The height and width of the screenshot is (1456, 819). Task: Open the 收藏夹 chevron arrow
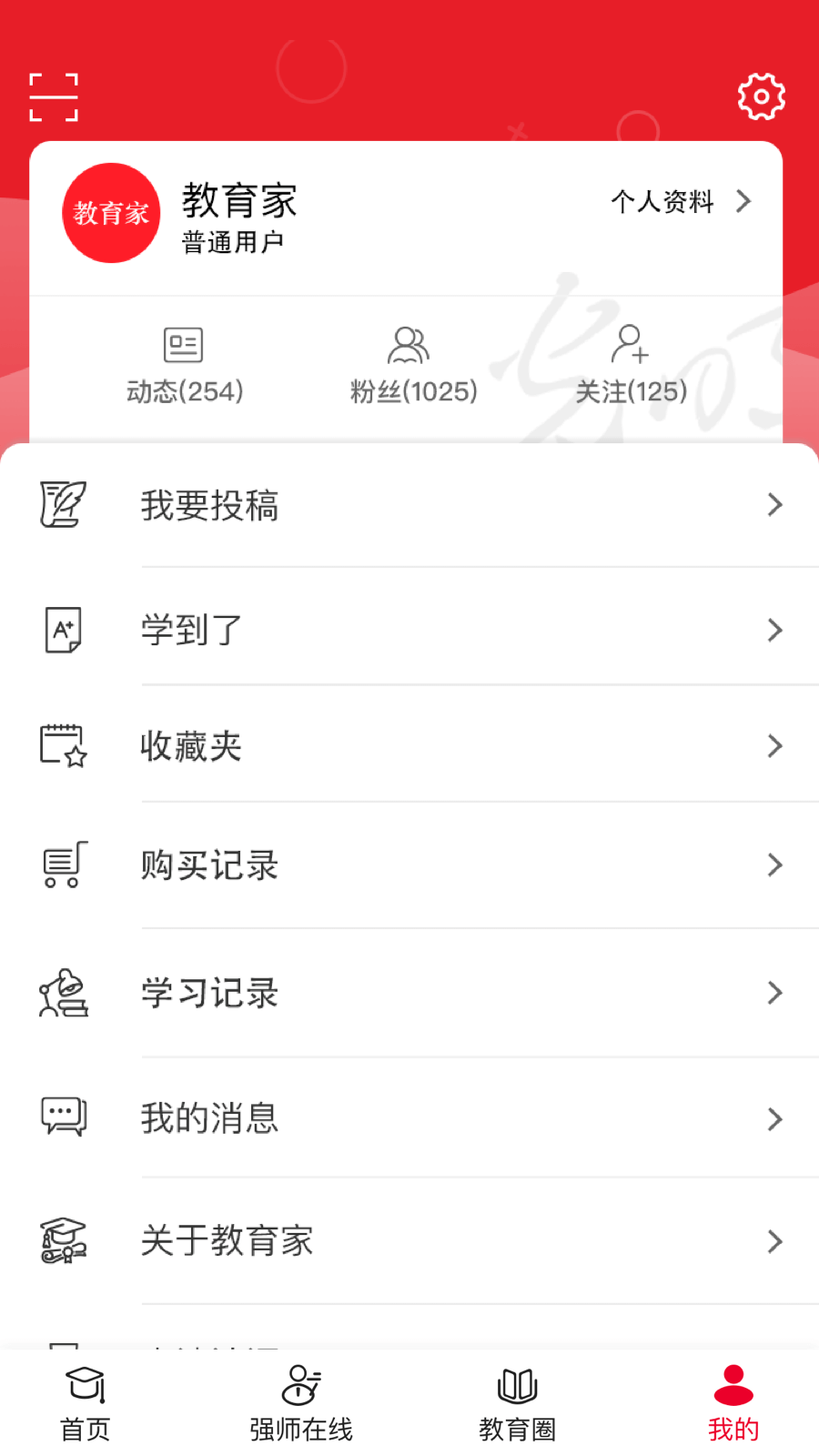tap(774, 745)
